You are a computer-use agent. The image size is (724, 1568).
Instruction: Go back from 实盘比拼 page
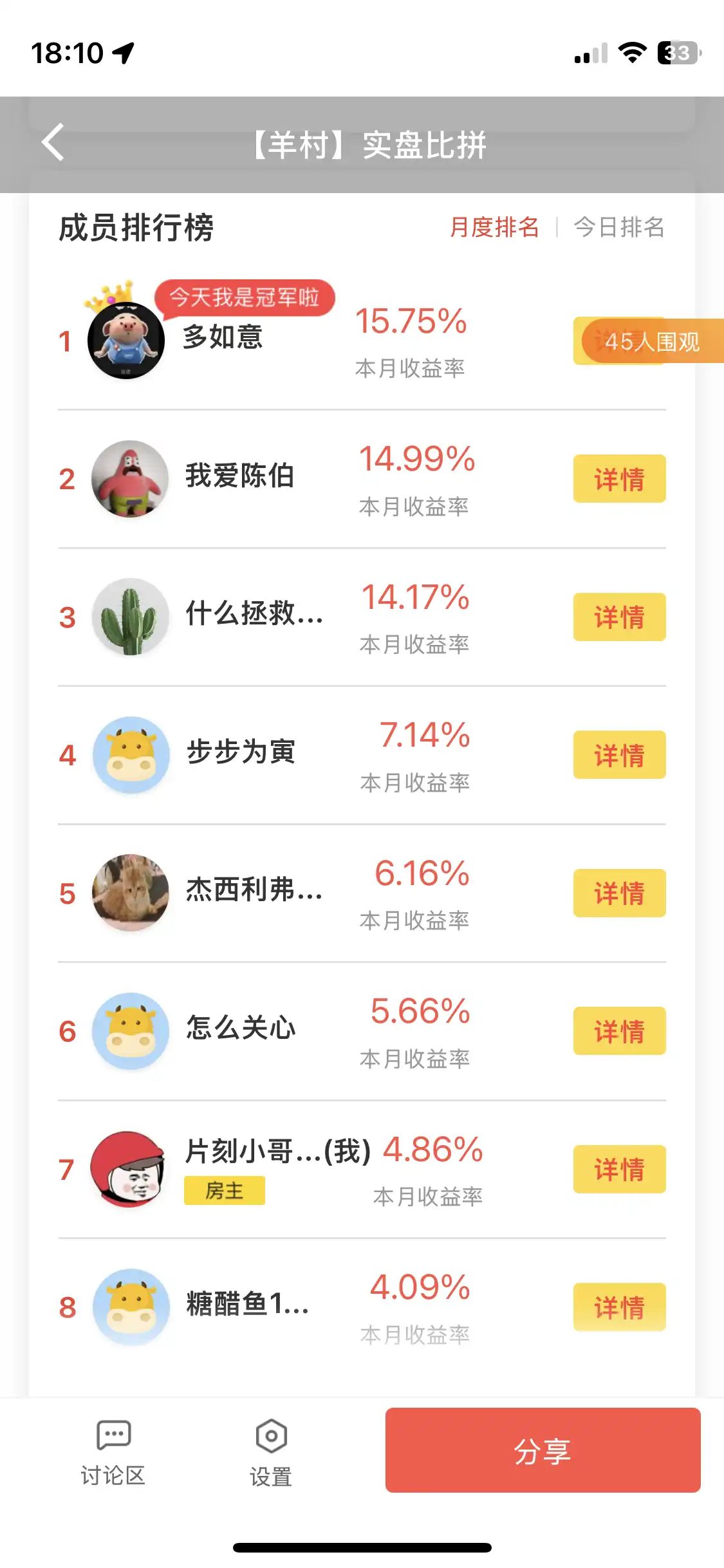pyautogui.click(x=53, y=142)
